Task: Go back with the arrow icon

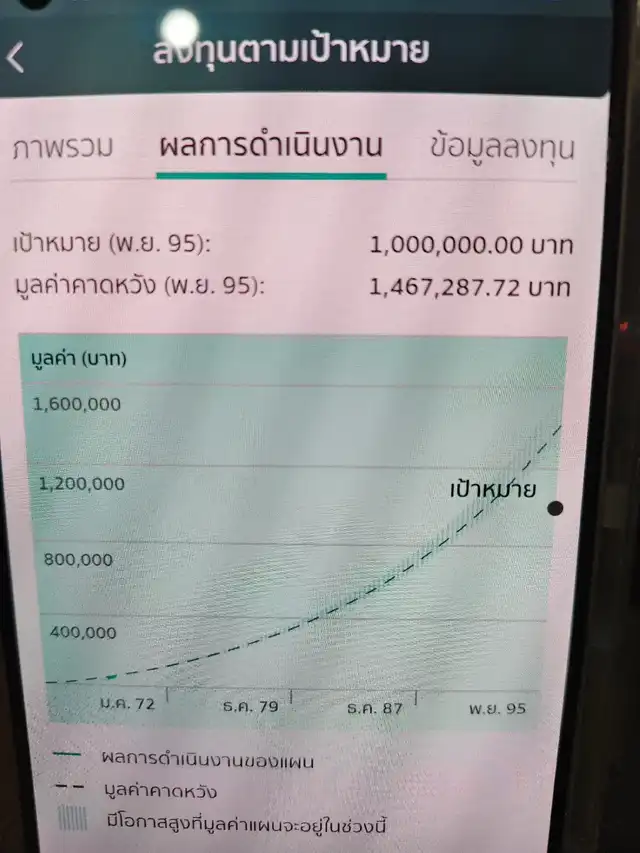Action: [x=16, y=57]
